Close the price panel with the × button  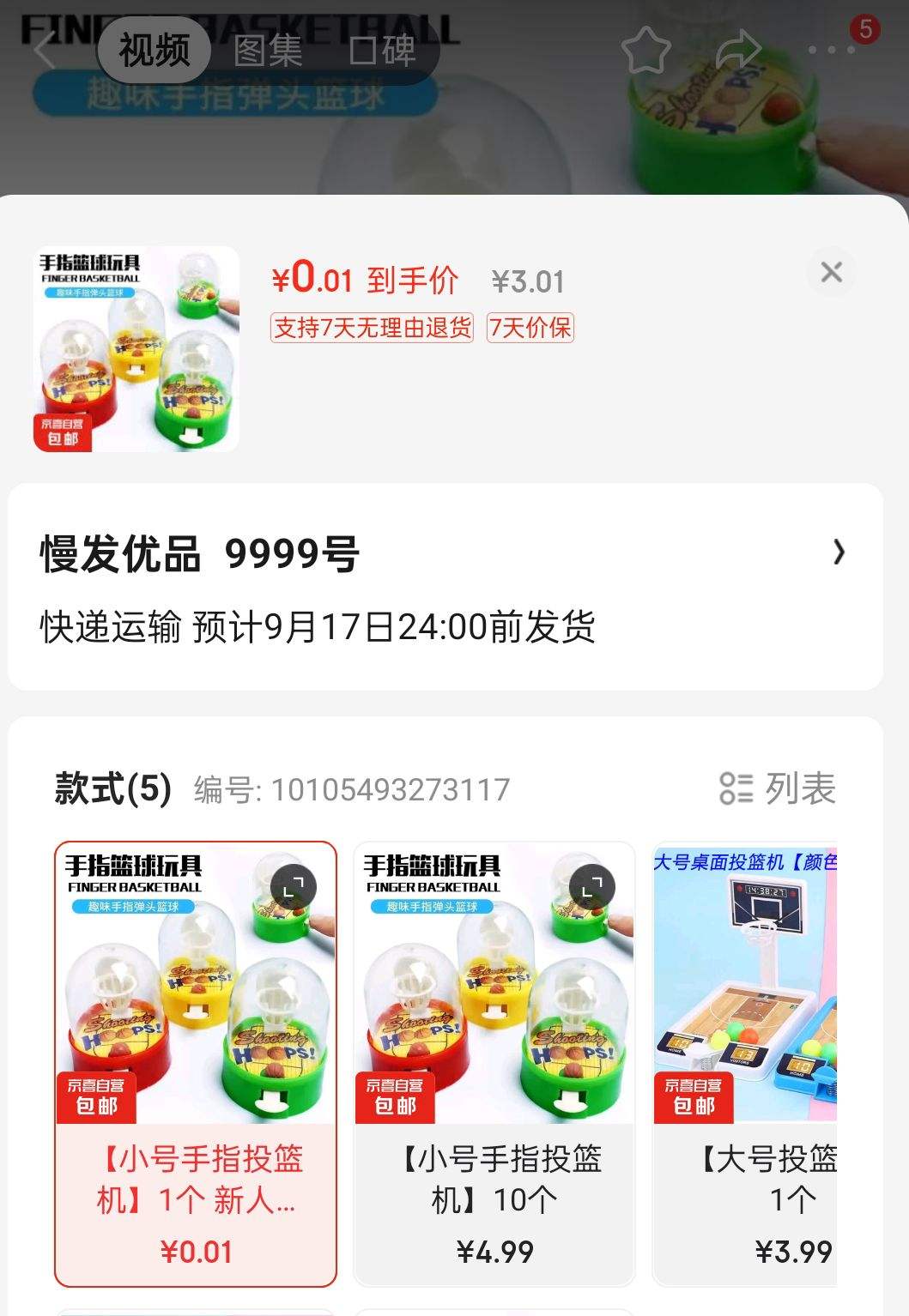tap(831, 272)
